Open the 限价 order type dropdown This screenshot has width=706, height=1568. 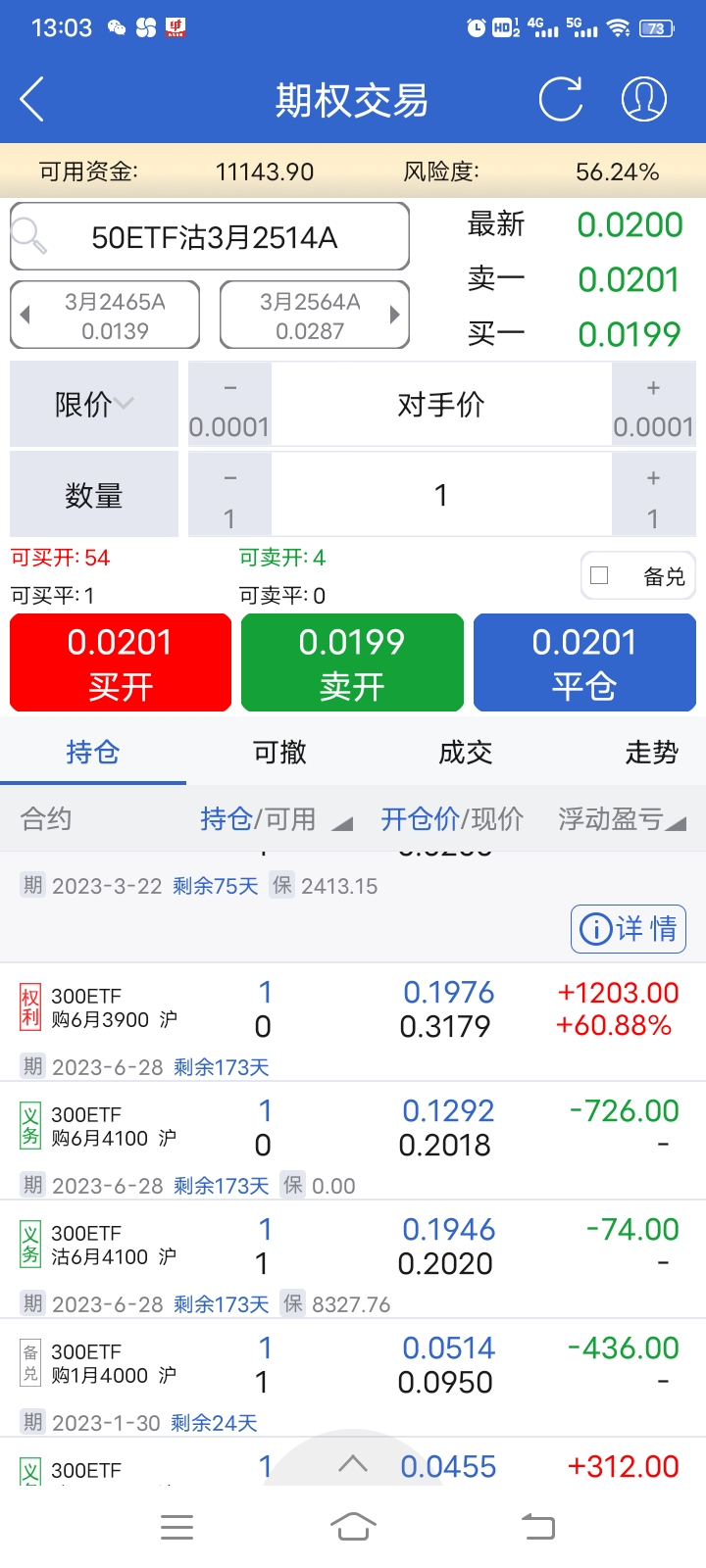point(94,404)
